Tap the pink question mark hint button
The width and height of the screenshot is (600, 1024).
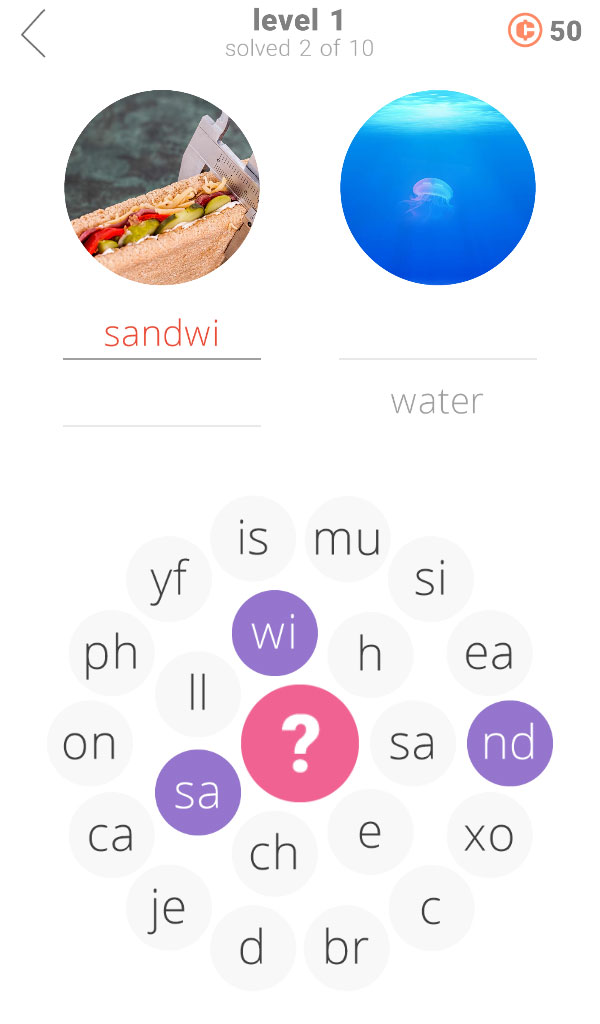(x=300, y=743)
